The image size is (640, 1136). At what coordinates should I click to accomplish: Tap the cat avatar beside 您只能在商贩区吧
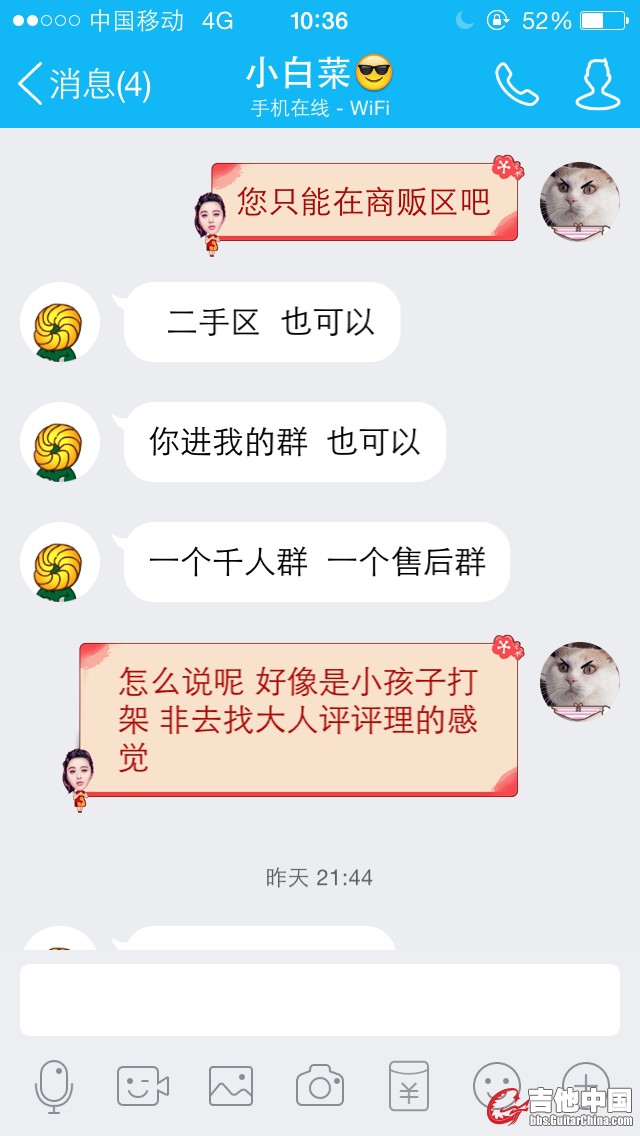coord(580,202)
